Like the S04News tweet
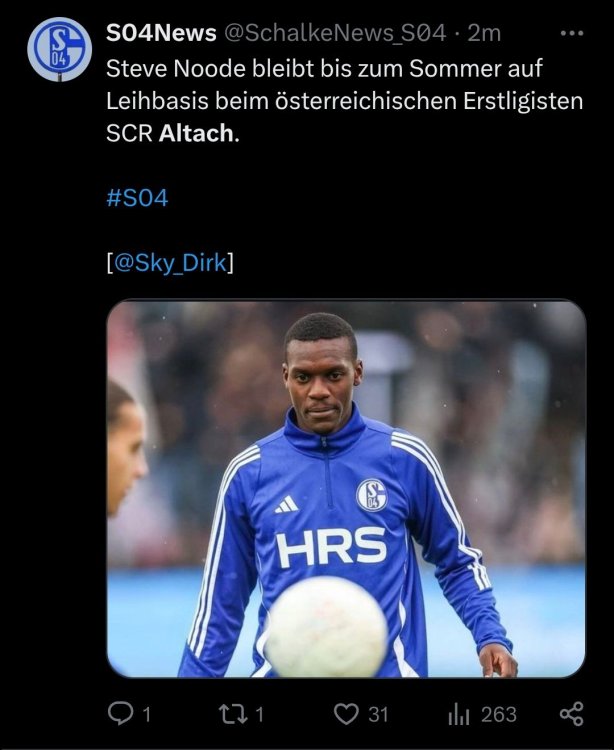This screenshot has width=614, height=750. [346, 713]
